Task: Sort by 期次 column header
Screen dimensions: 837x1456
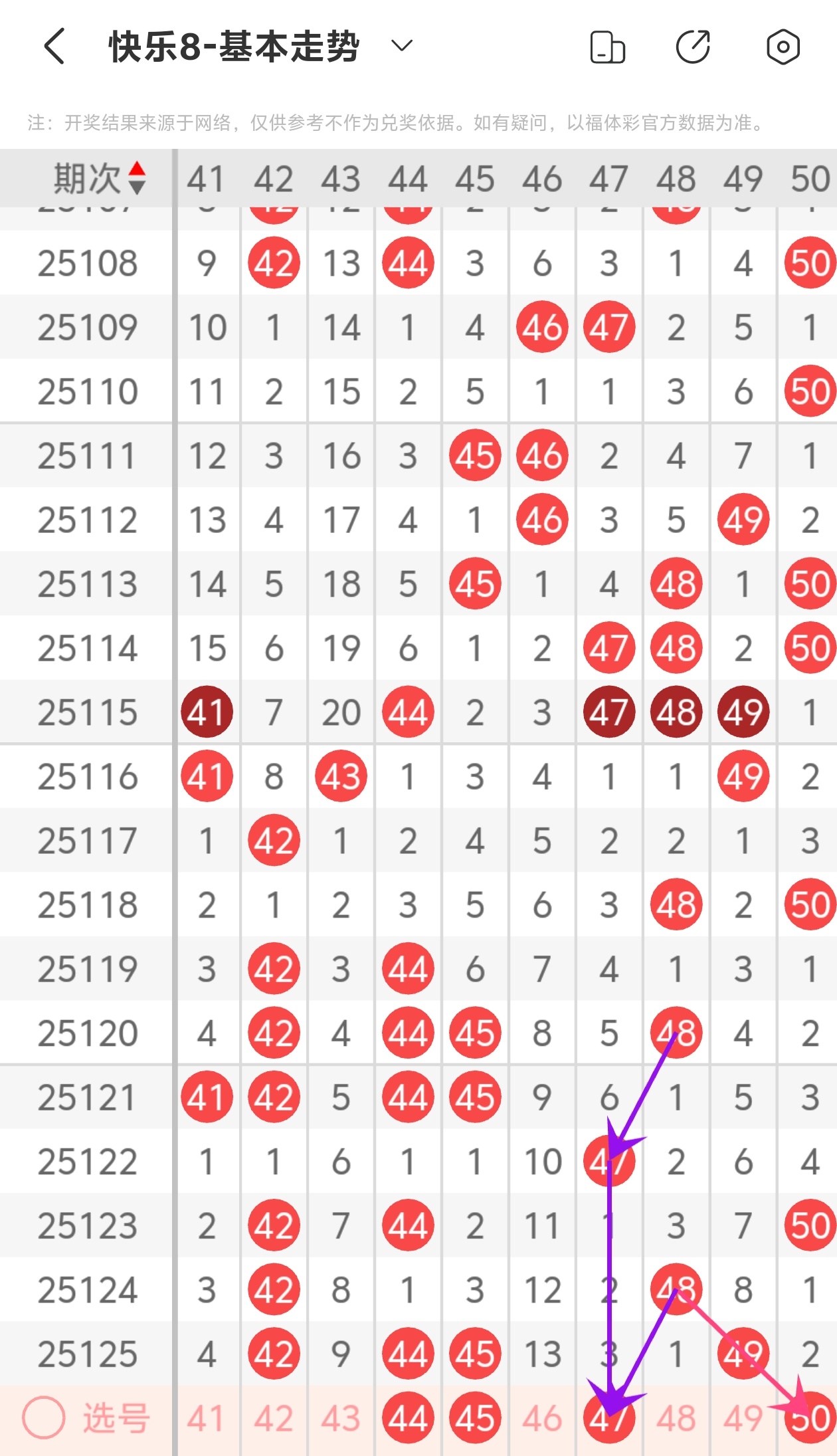Action: 100,178
